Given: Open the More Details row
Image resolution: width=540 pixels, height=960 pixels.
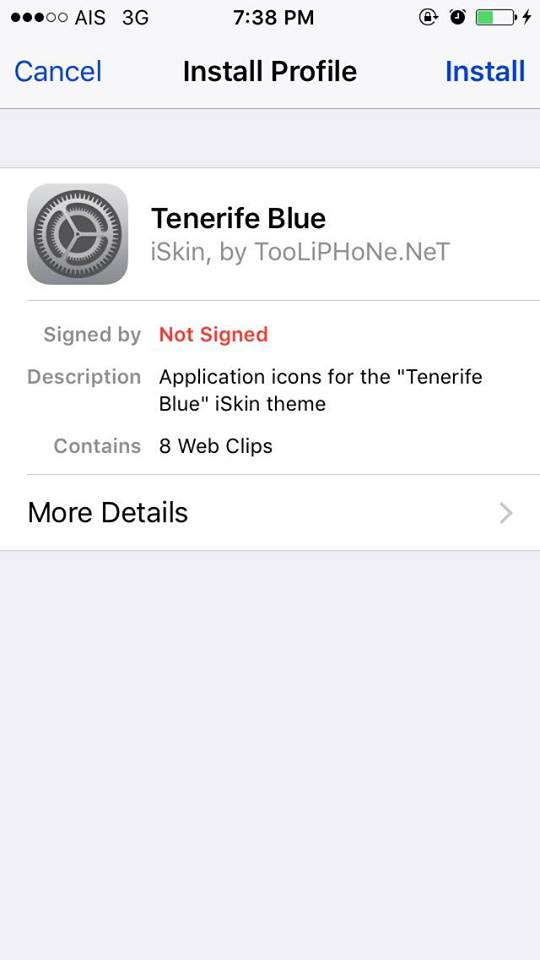Looking at the screenshot, I should (270, 512).
